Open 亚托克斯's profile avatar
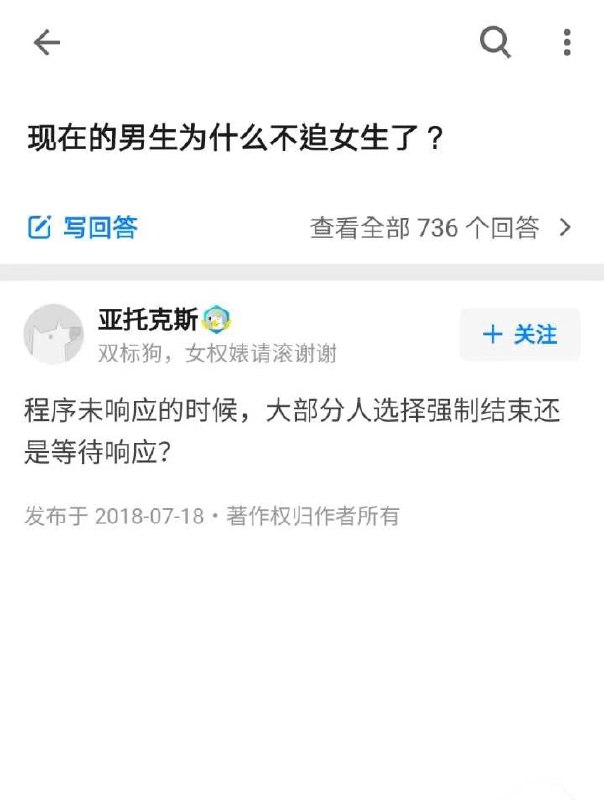 [x=53, y=334]
